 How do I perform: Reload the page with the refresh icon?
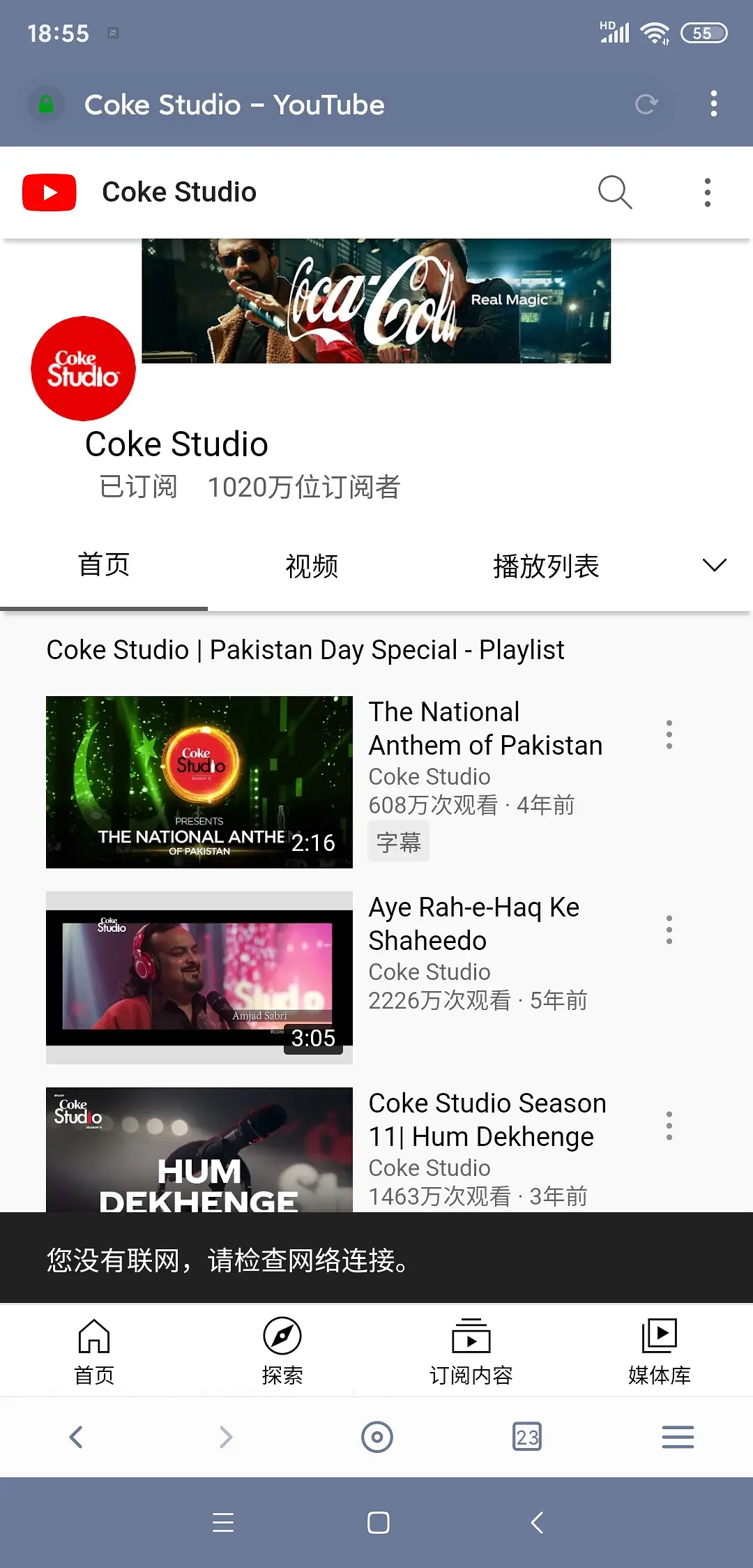click(646, 105)
